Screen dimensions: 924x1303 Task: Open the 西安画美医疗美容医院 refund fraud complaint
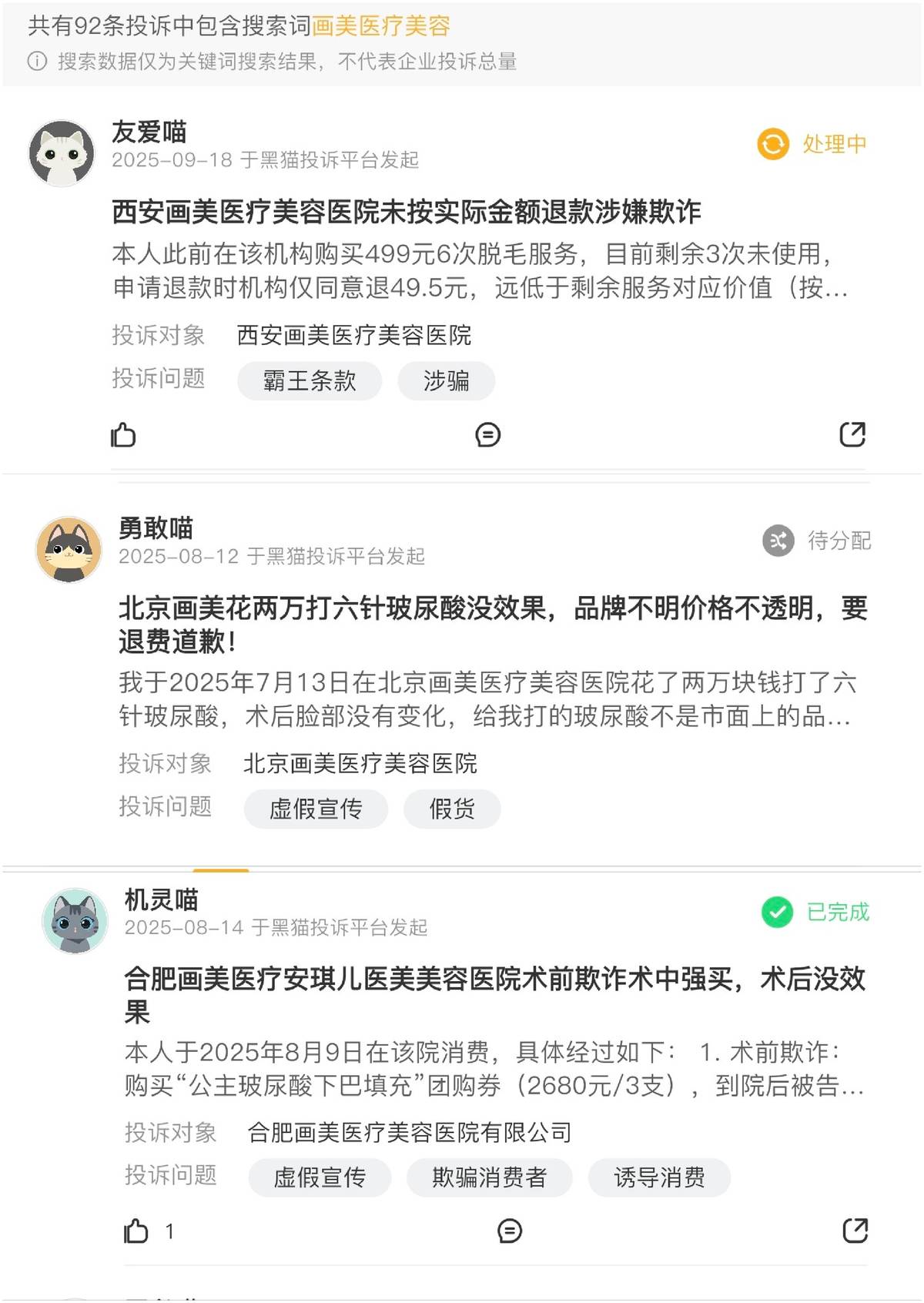pos(406,212)
